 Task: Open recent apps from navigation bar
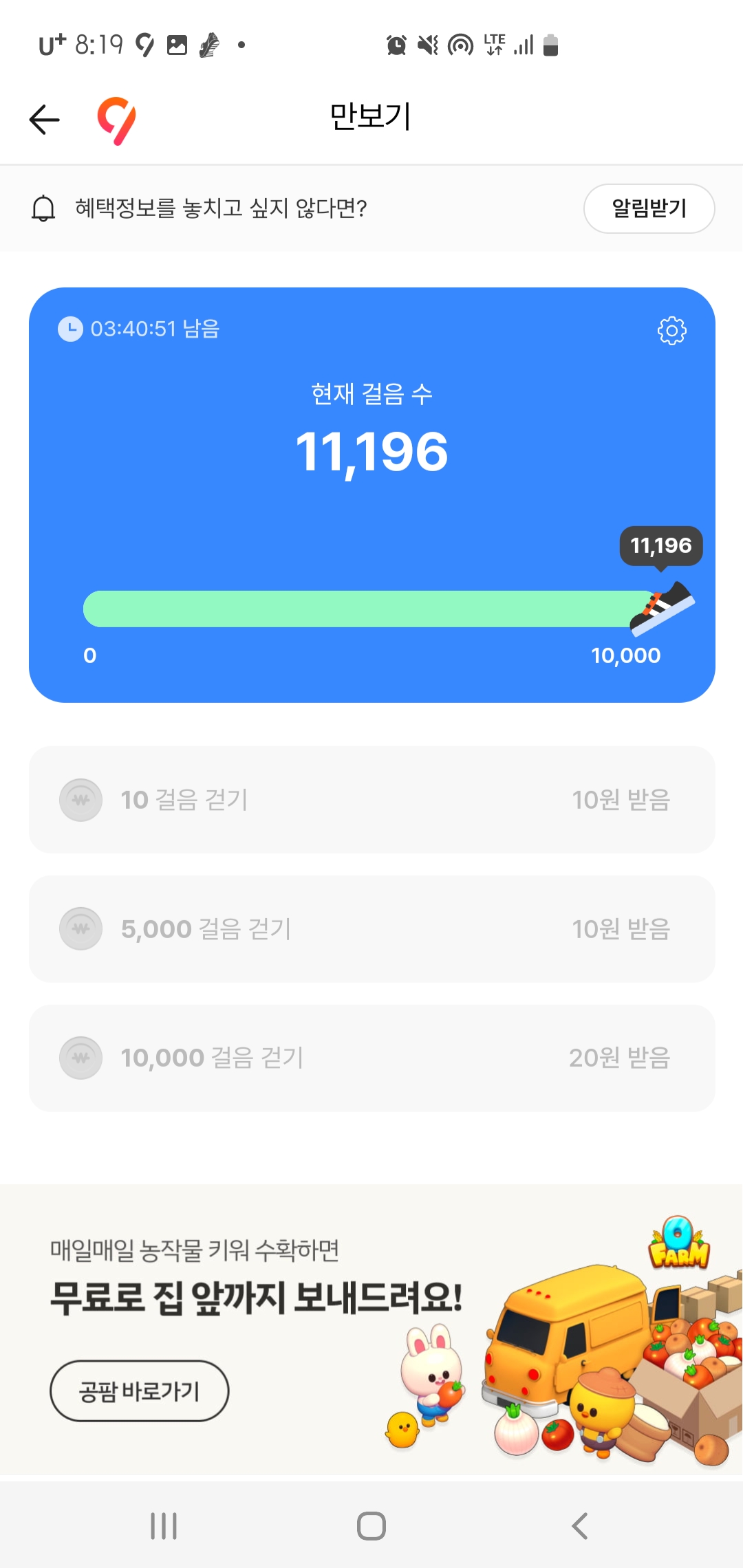(164, 1525)
